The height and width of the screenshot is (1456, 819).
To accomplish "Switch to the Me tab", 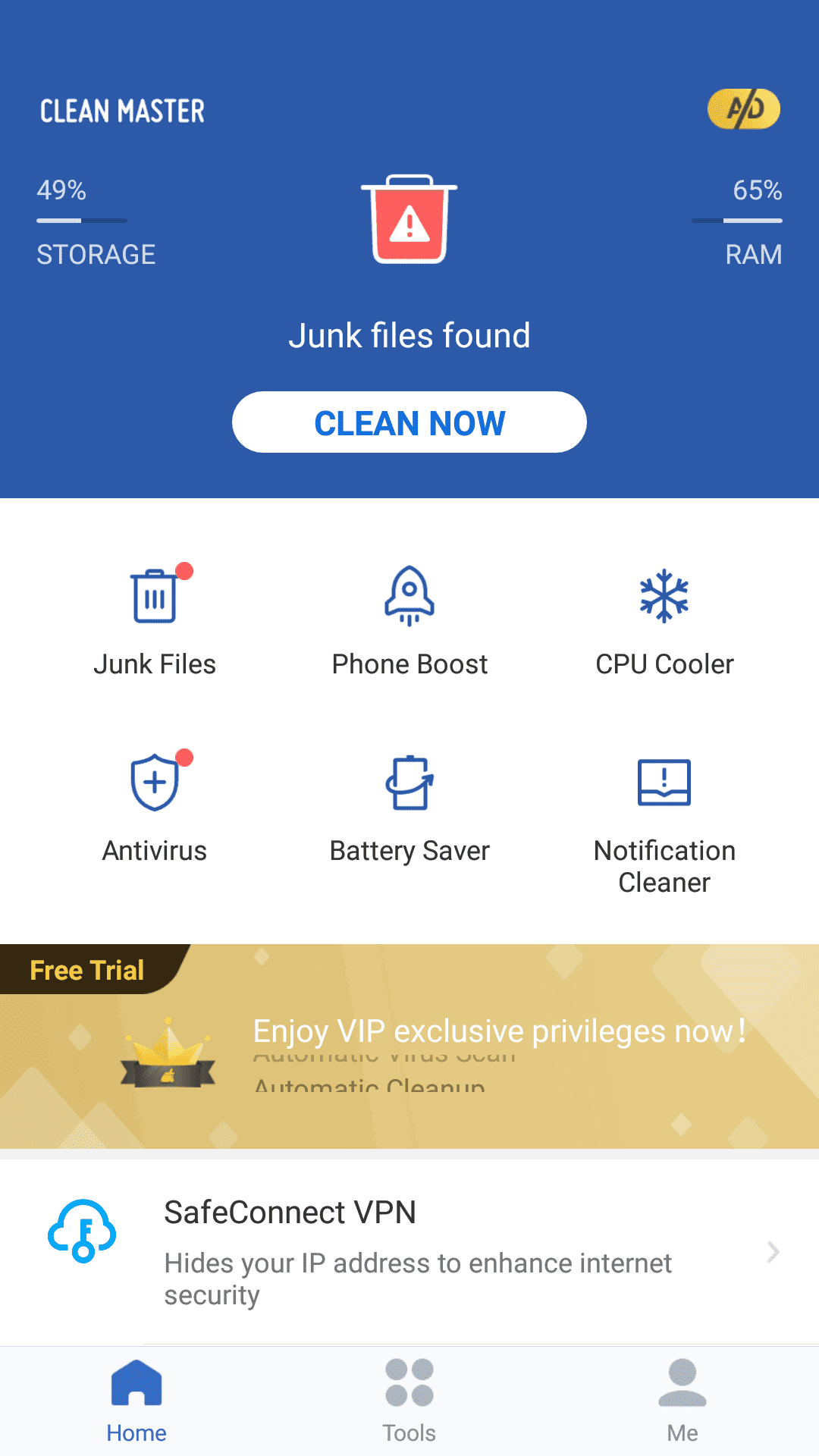I will 682,1401.
